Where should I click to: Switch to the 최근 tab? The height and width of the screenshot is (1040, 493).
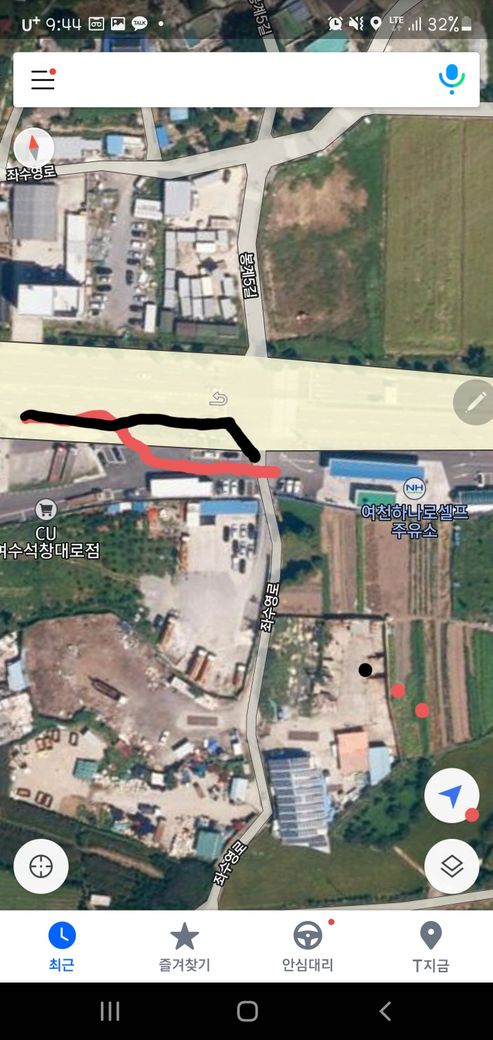tap(62, 946)
